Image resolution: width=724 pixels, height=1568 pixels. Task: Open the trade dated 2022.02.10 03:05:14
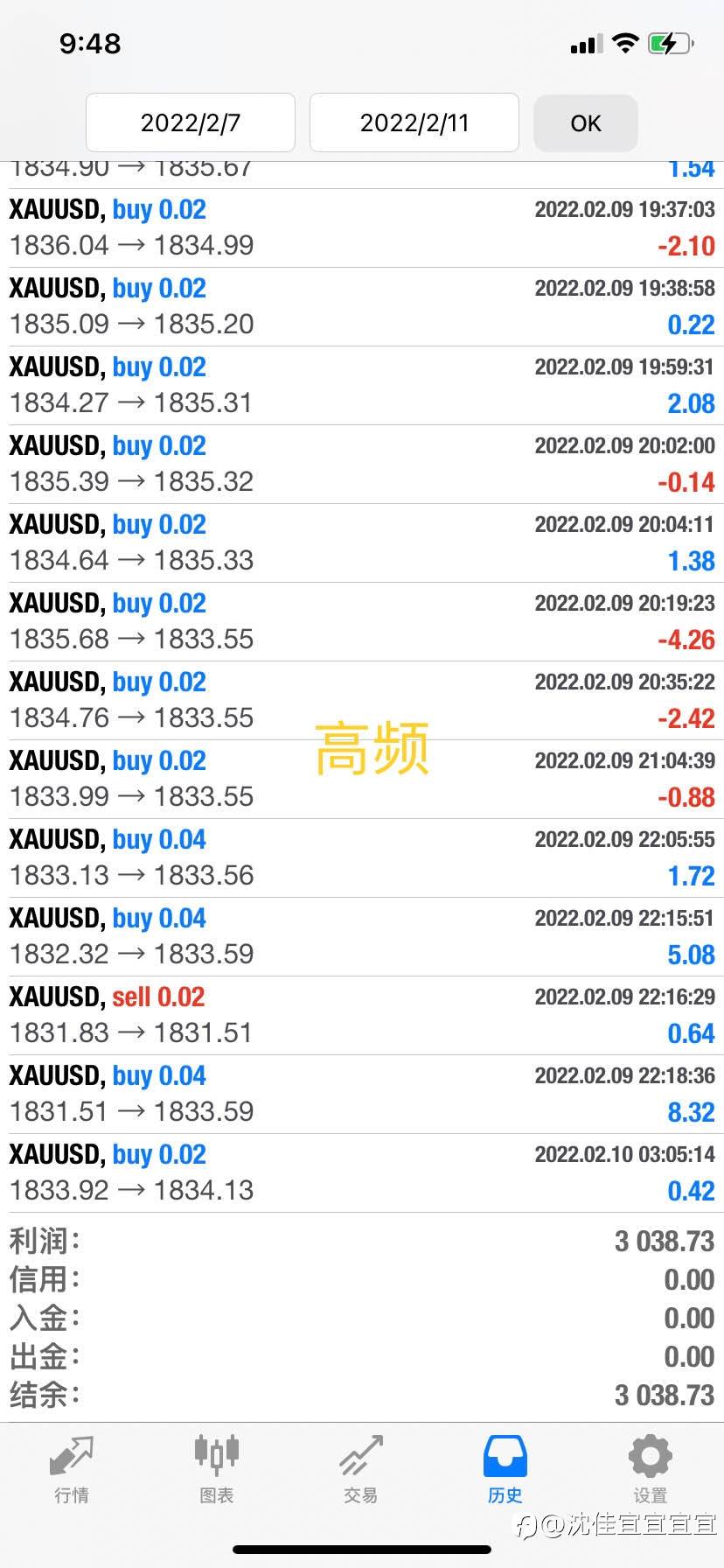point(362,1173)
